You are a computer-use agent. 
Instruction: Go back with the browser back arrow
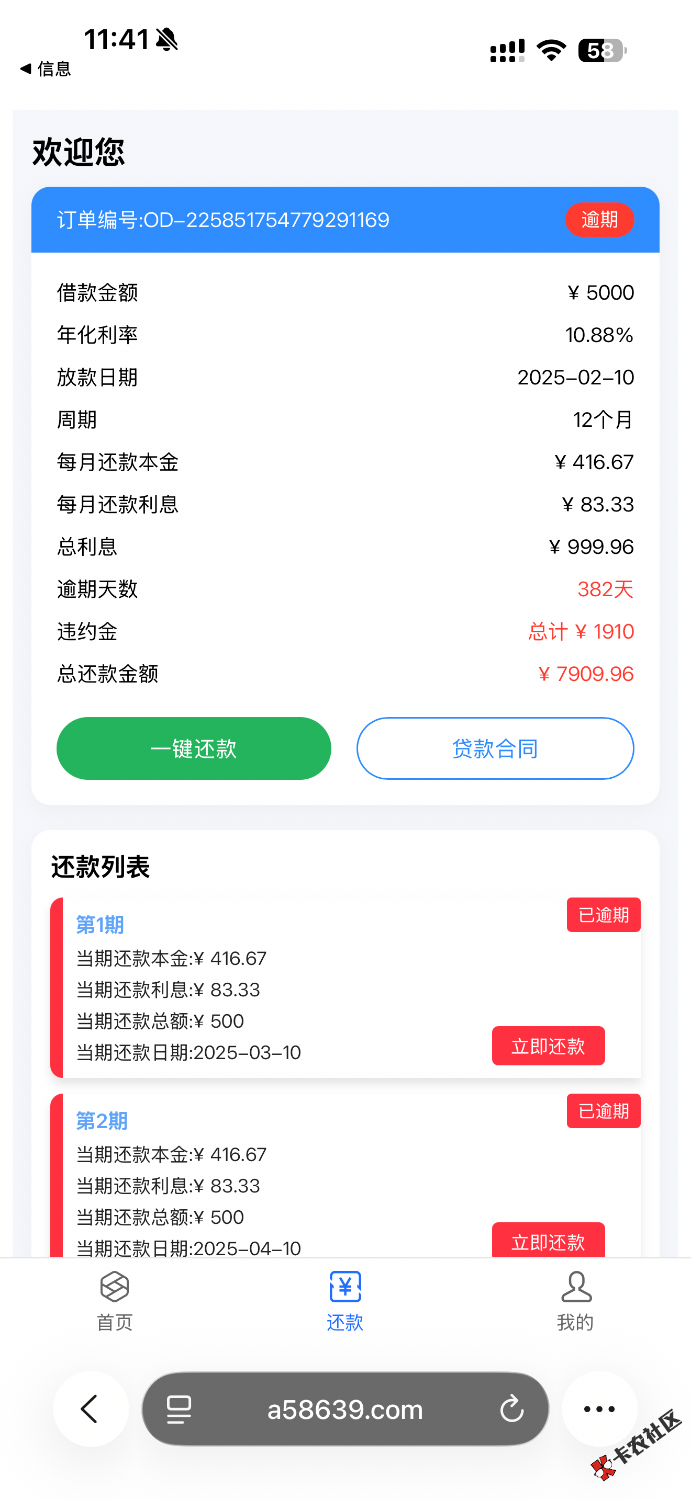tap(90, 1409)
